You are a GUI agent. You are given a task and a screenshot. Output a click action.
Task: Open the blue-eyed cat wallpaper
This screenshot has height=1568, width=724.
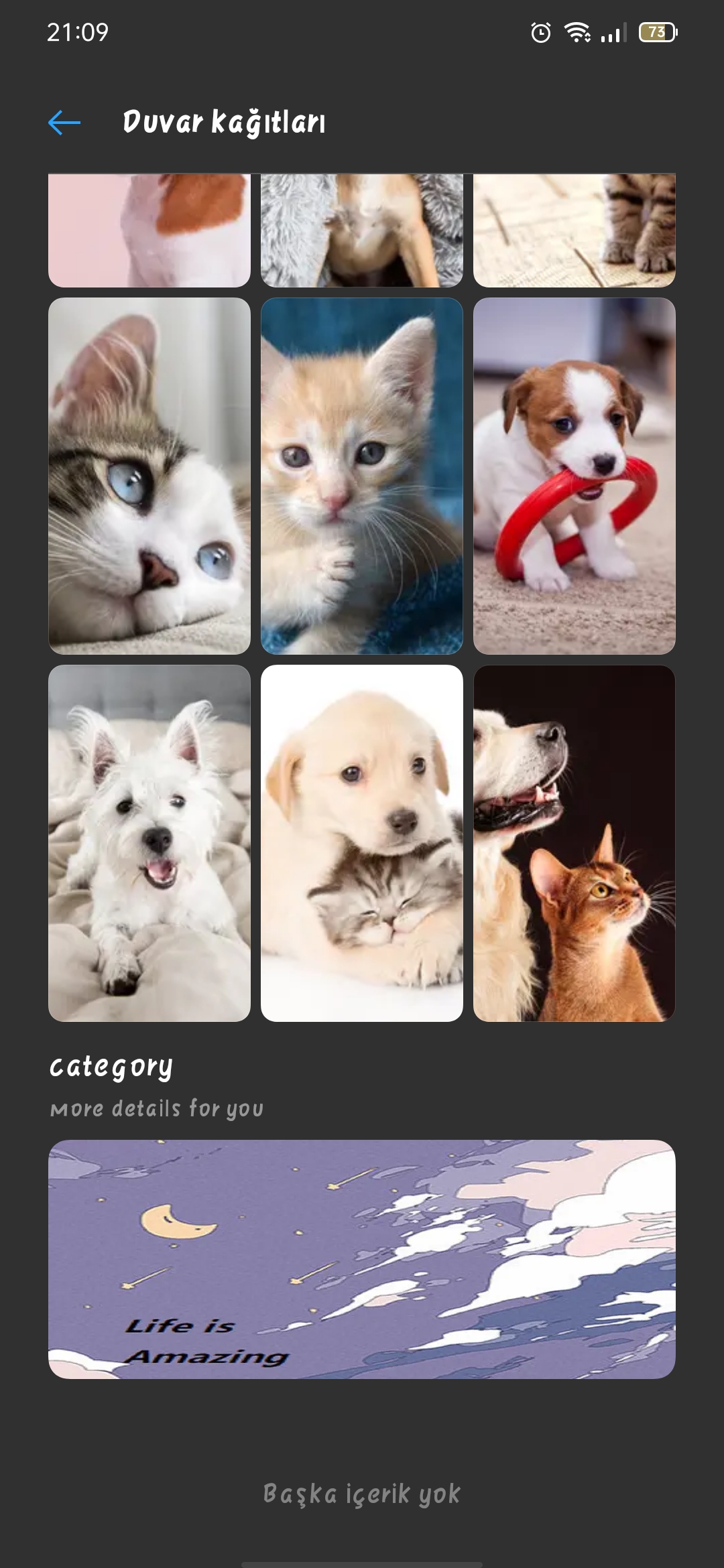[149, 476]
